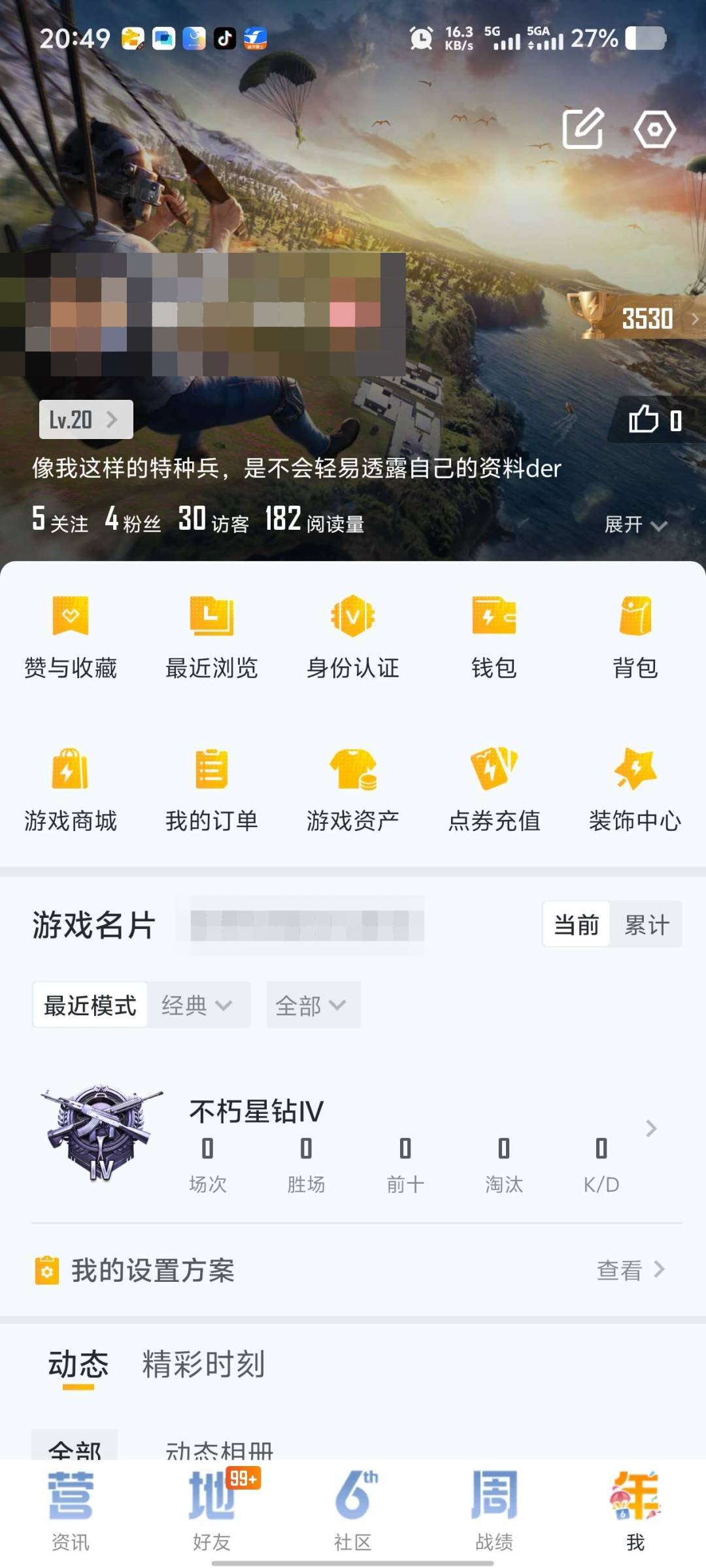Image resolution: width=706 pixels, height=1568 pixels.
Task: Open the 身份认证 verification page
Action: click(x=353, y=637)
